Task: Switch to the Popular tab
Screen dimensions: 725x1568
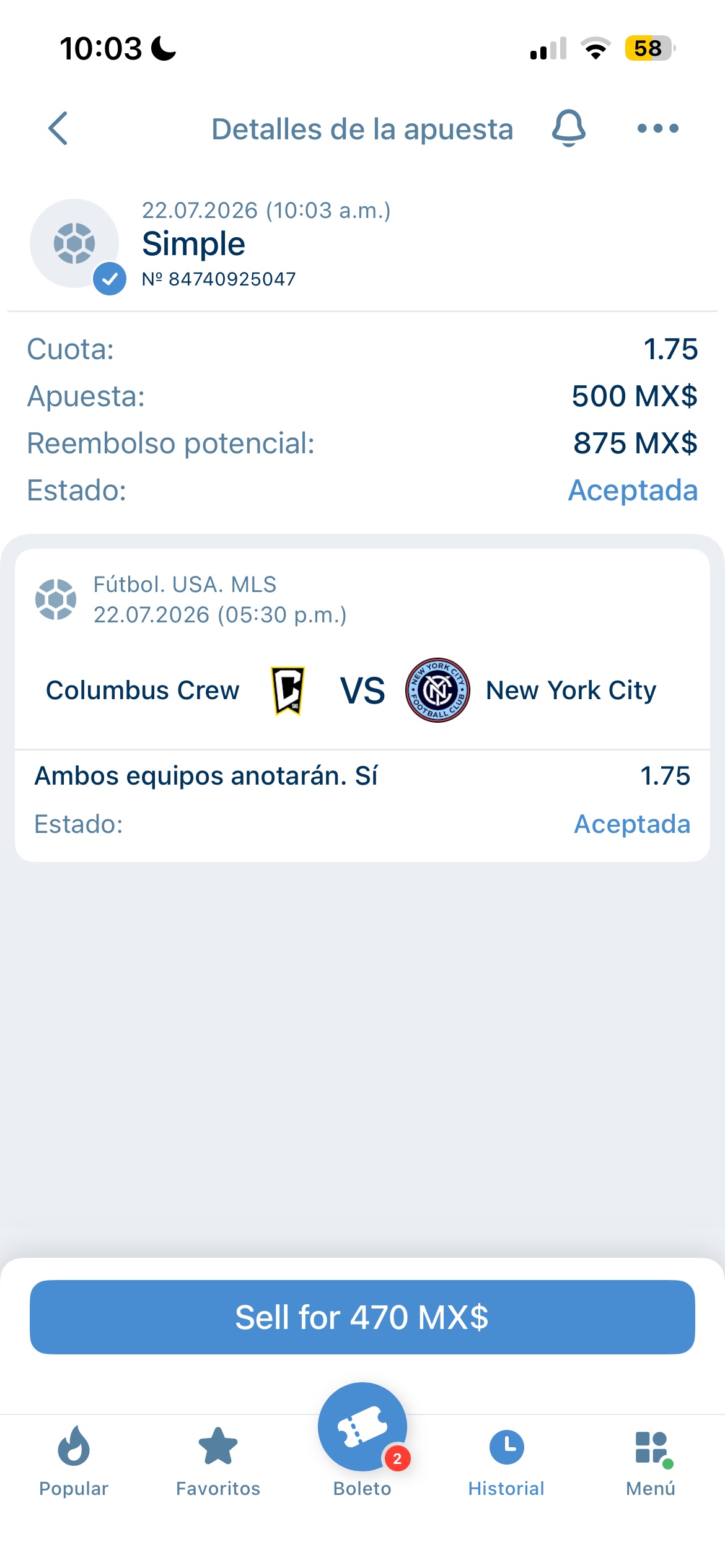Action: 74,1461
